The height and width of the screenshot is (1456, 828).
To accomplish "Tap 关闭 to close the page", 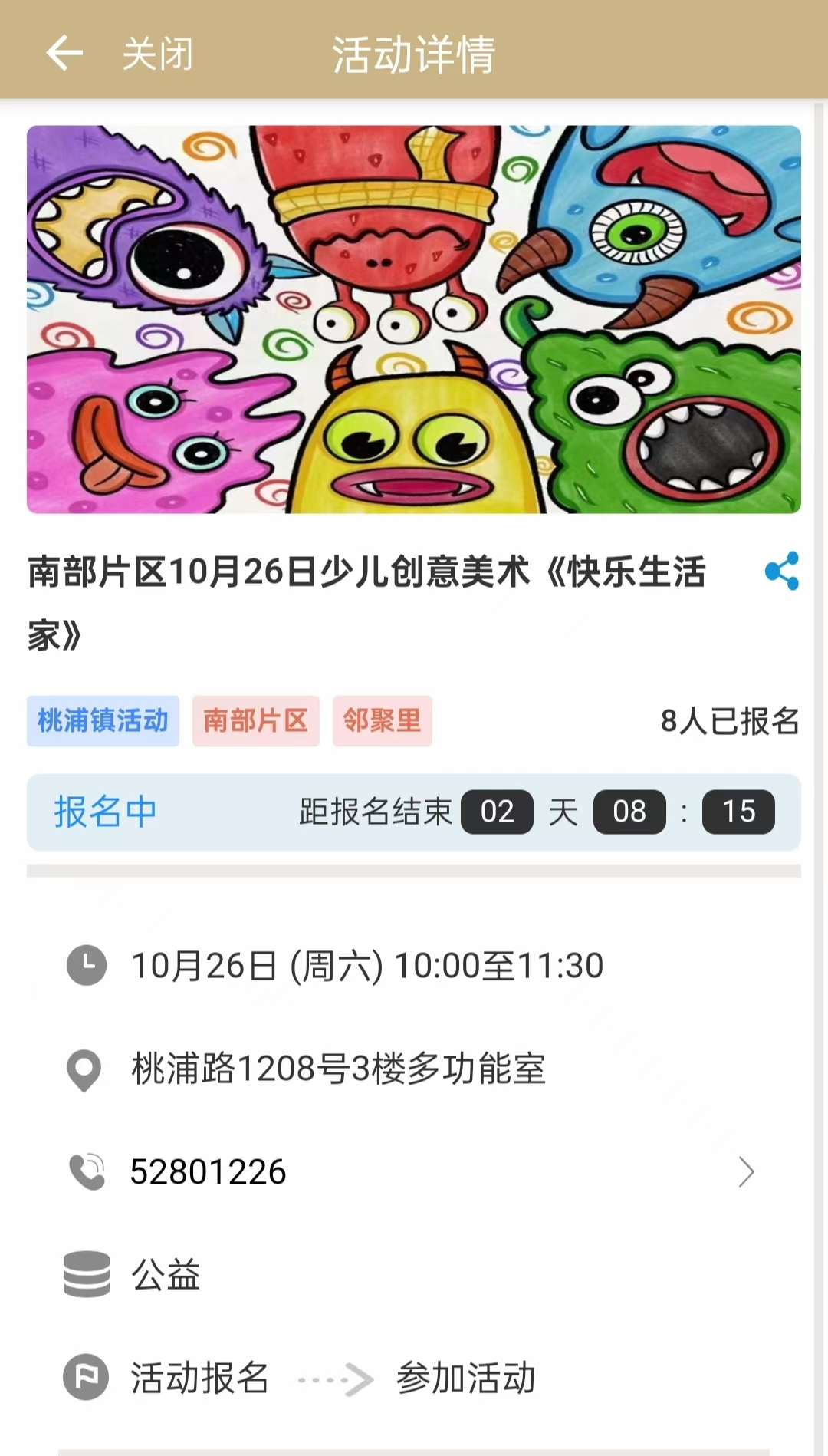I will click(158, 54).
